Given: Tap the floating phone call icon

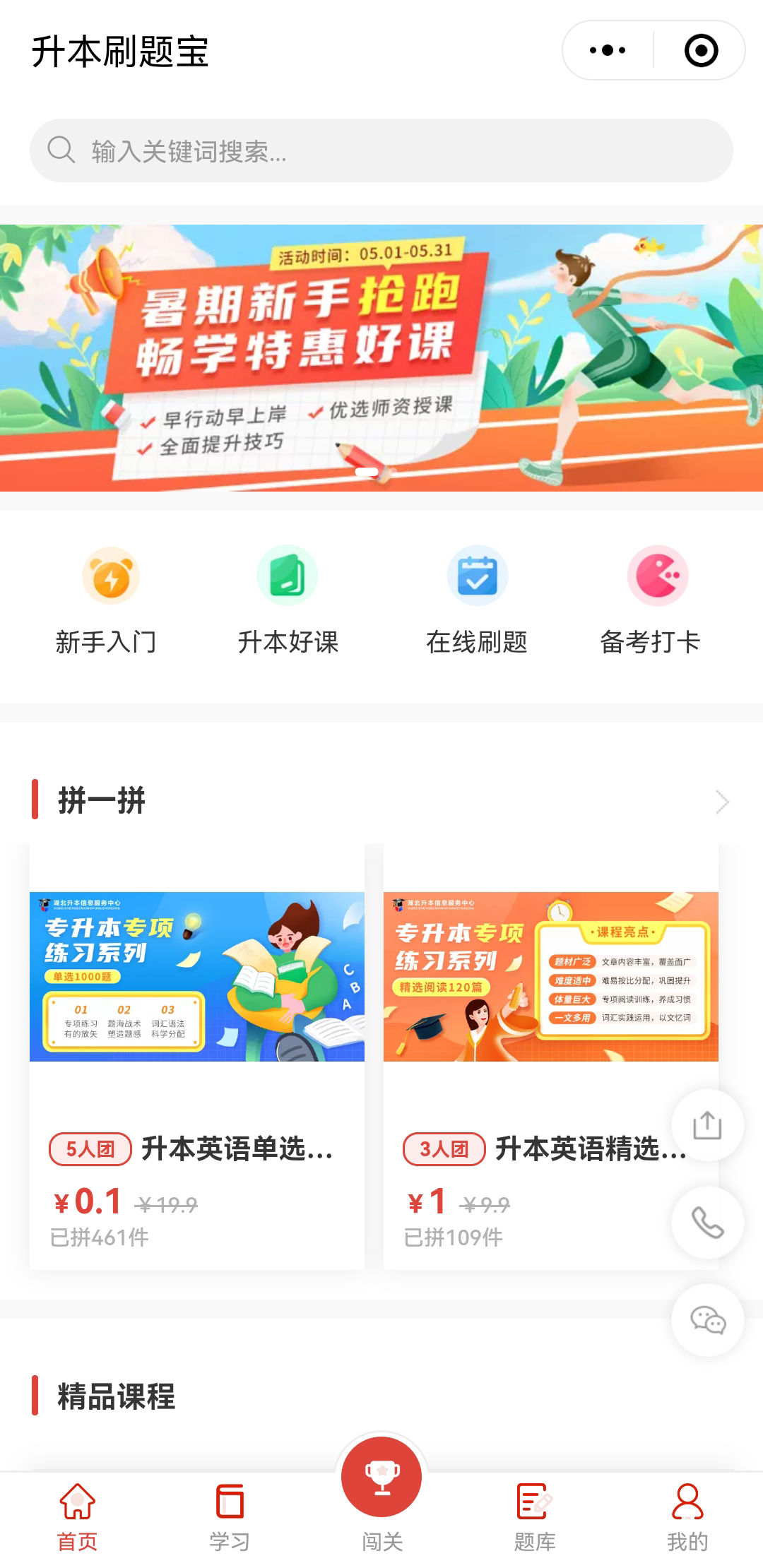Looking at the screenshot, I should point(707,1222).
